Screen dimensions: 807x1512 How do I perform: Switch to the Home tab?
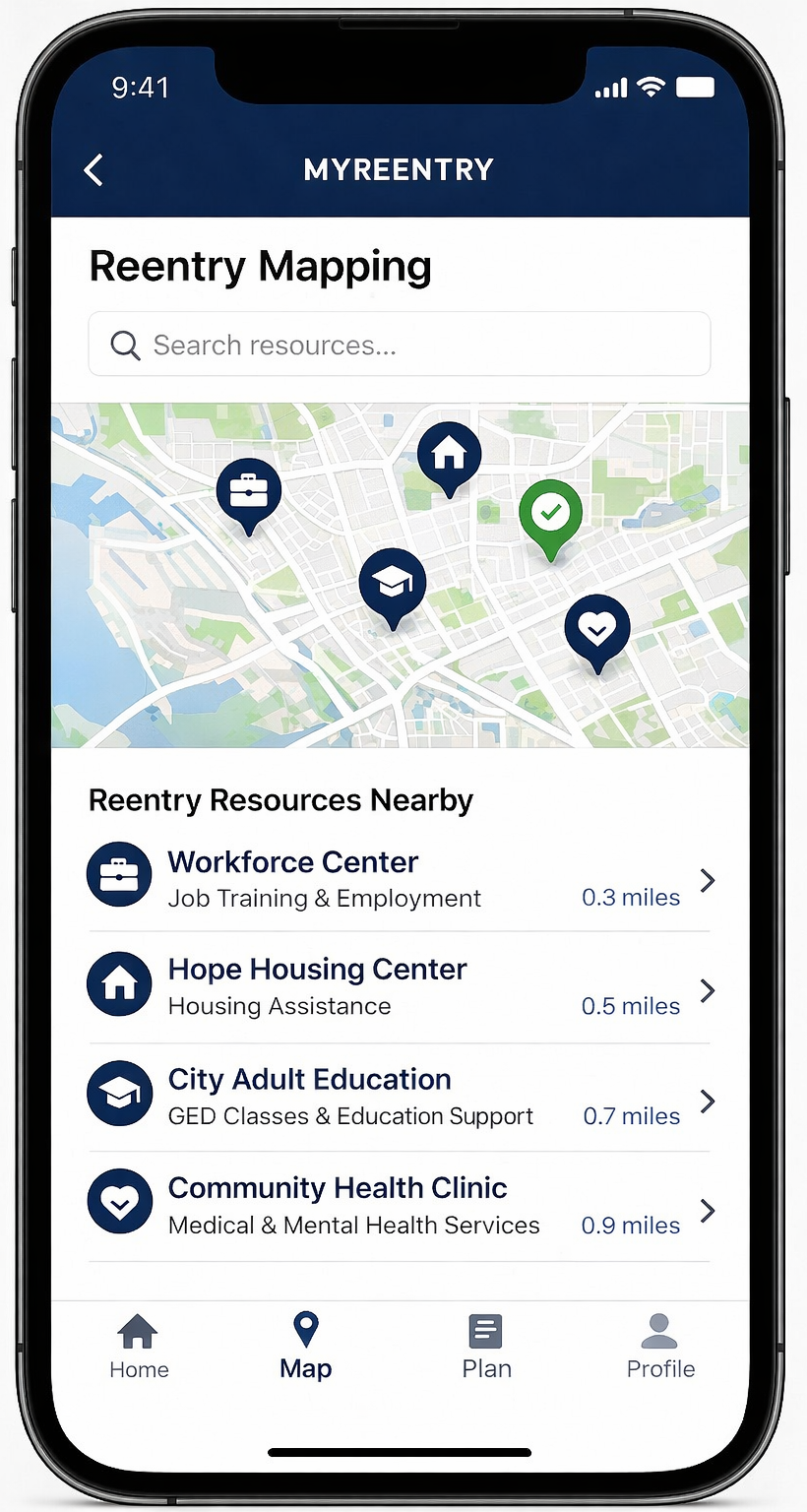pyautogui.click(x=139, y=1347)
